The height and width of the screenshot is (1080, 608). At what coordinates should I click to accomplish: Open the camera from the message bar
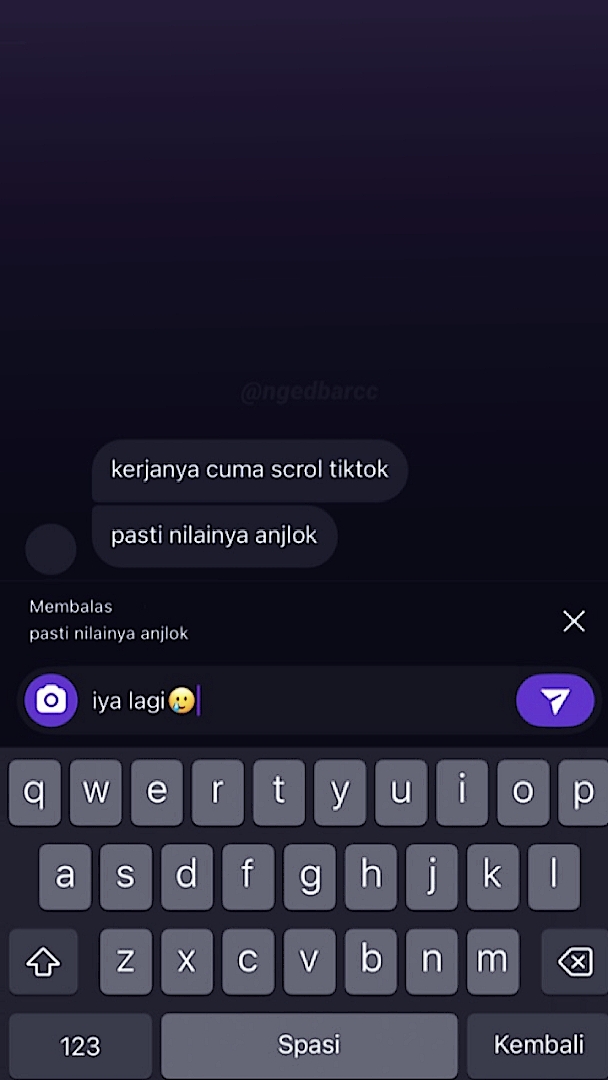(x=51, y=700)
